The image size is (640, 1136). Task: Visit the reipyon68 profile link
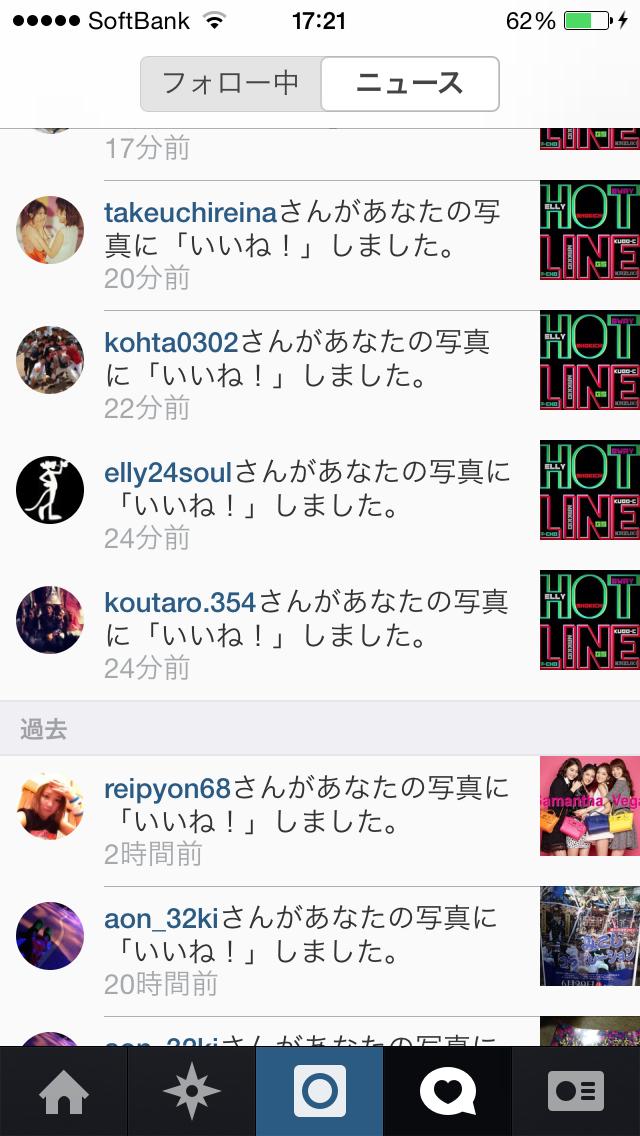point(167,787)
